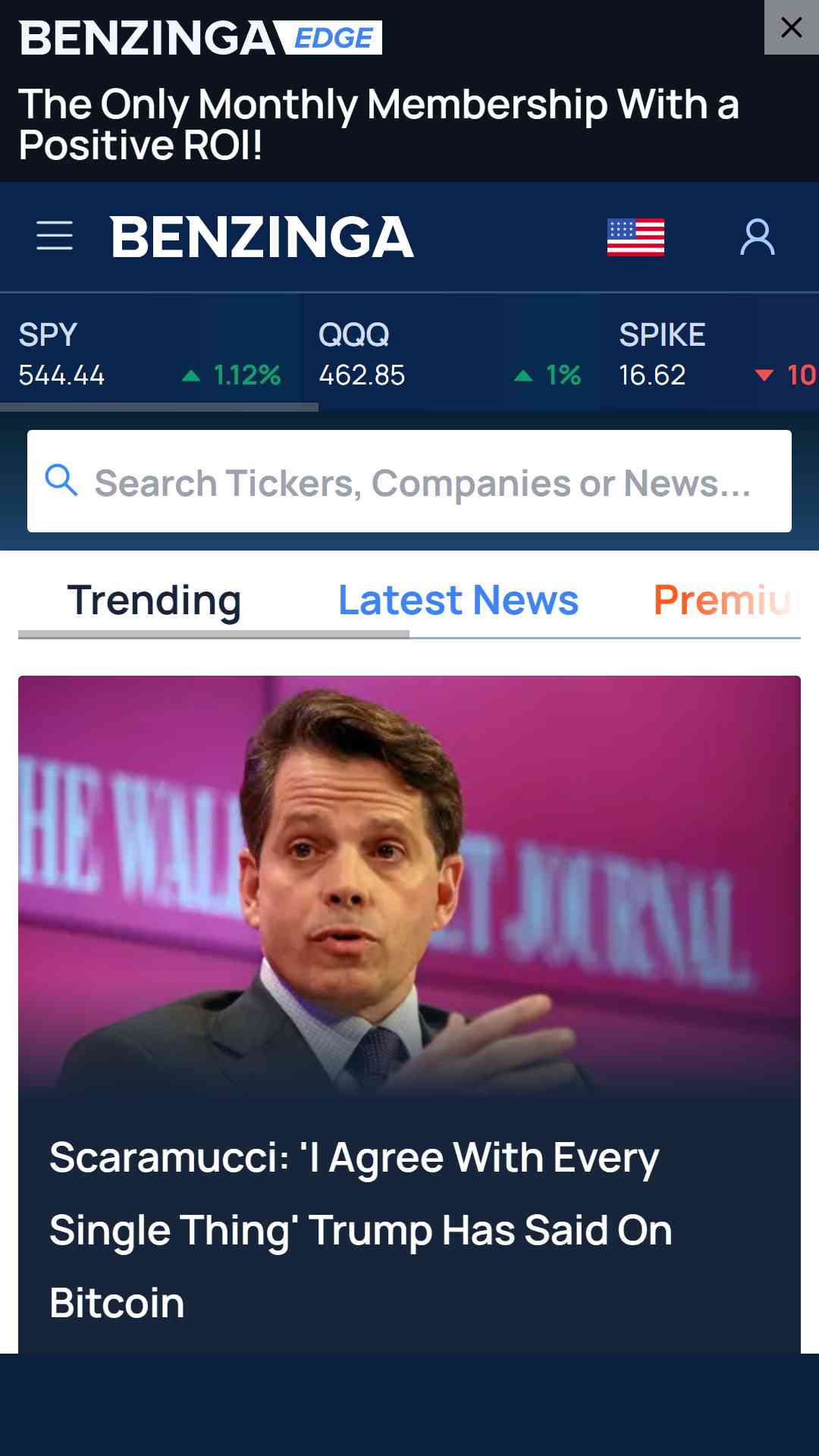Switch to the Premium tab
819x1456 pixels.
click(726, 601)
